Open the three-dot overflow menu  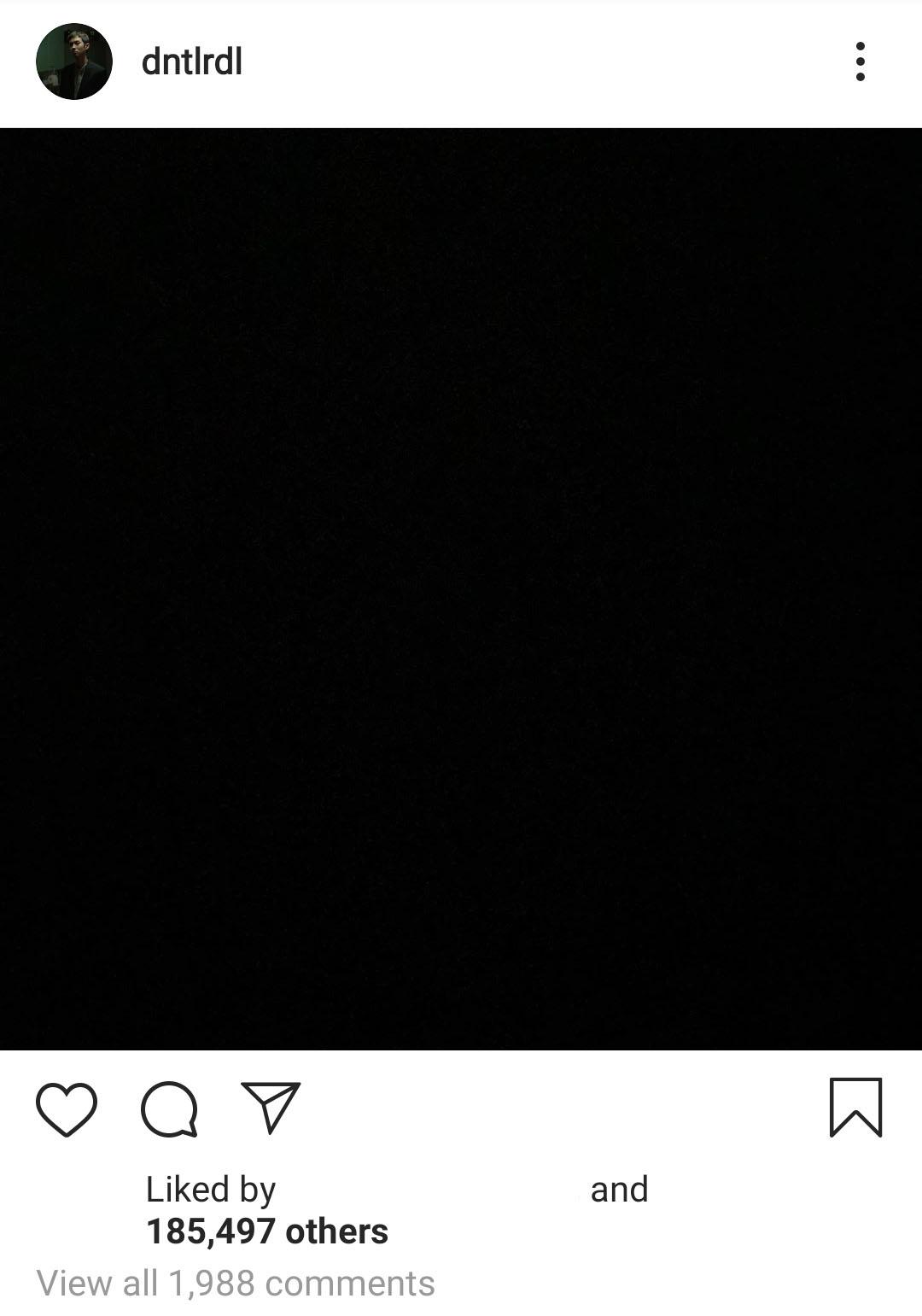[860, 62]
